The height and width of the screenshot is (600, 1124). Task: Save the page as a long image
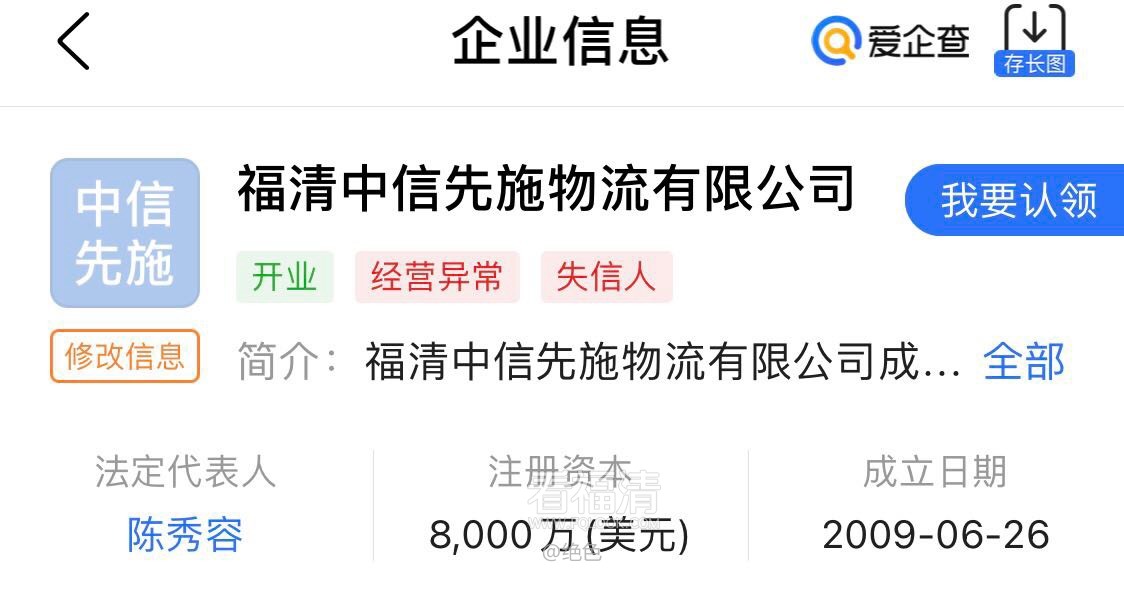click(x=1034, y=42)
